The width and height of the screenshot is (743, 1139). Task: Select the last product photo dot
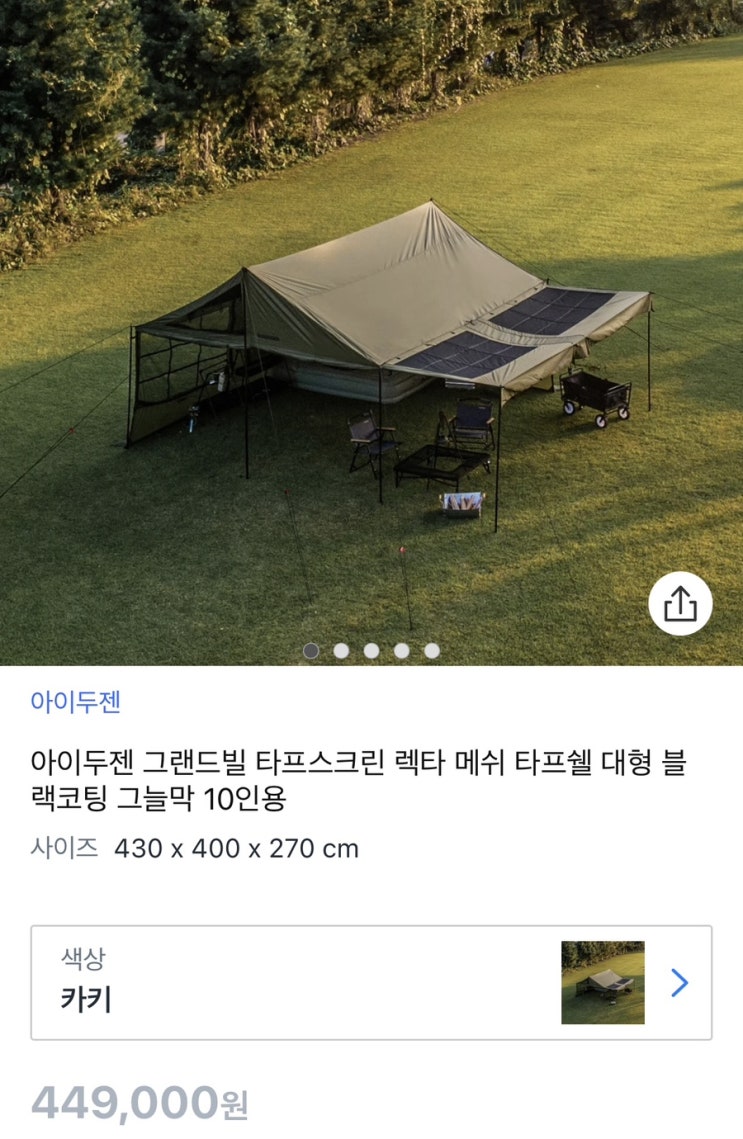click(x=432, y=651)
